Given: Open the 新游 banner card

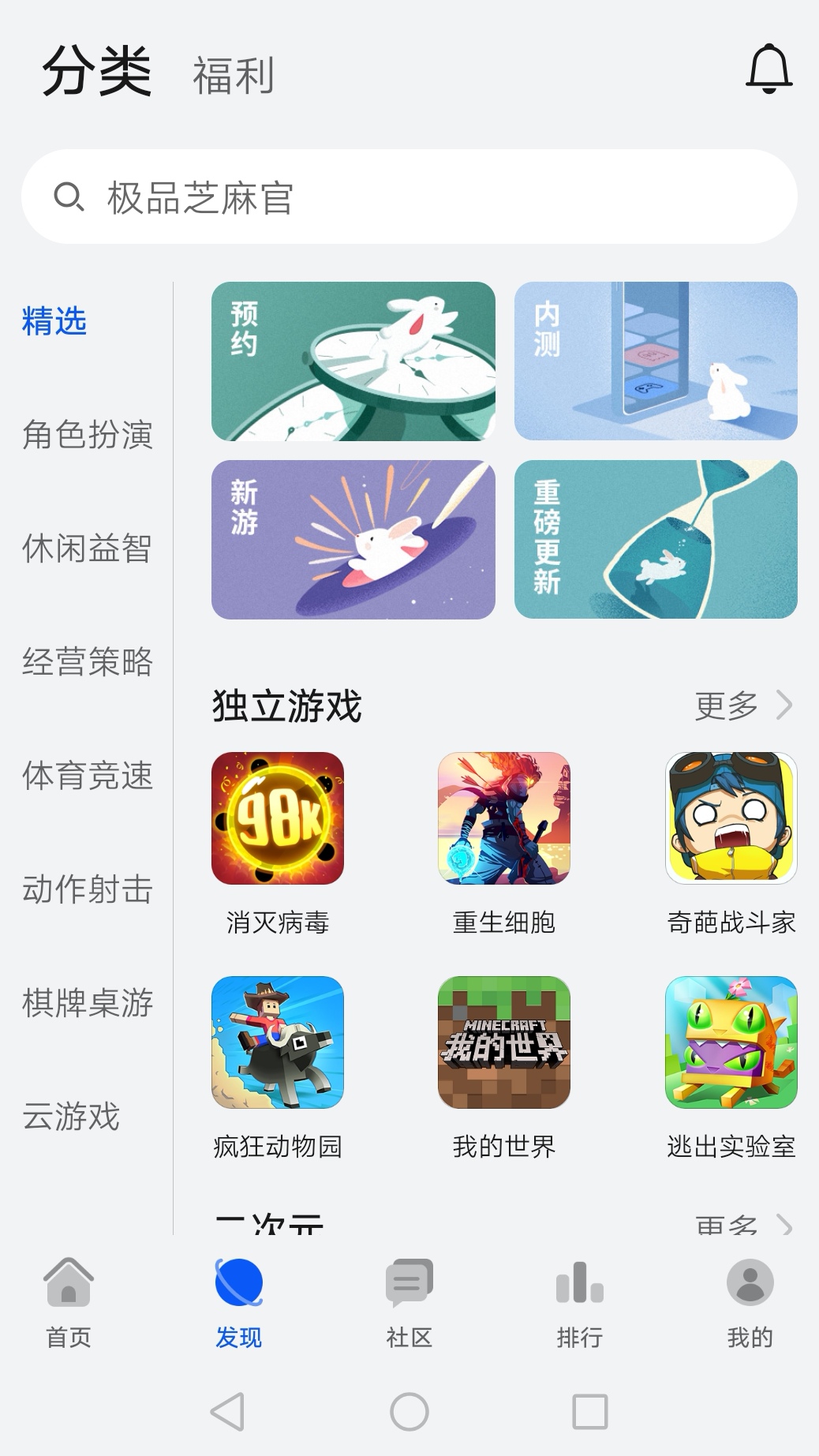Looking at the screenshot, I should [353, 540].
